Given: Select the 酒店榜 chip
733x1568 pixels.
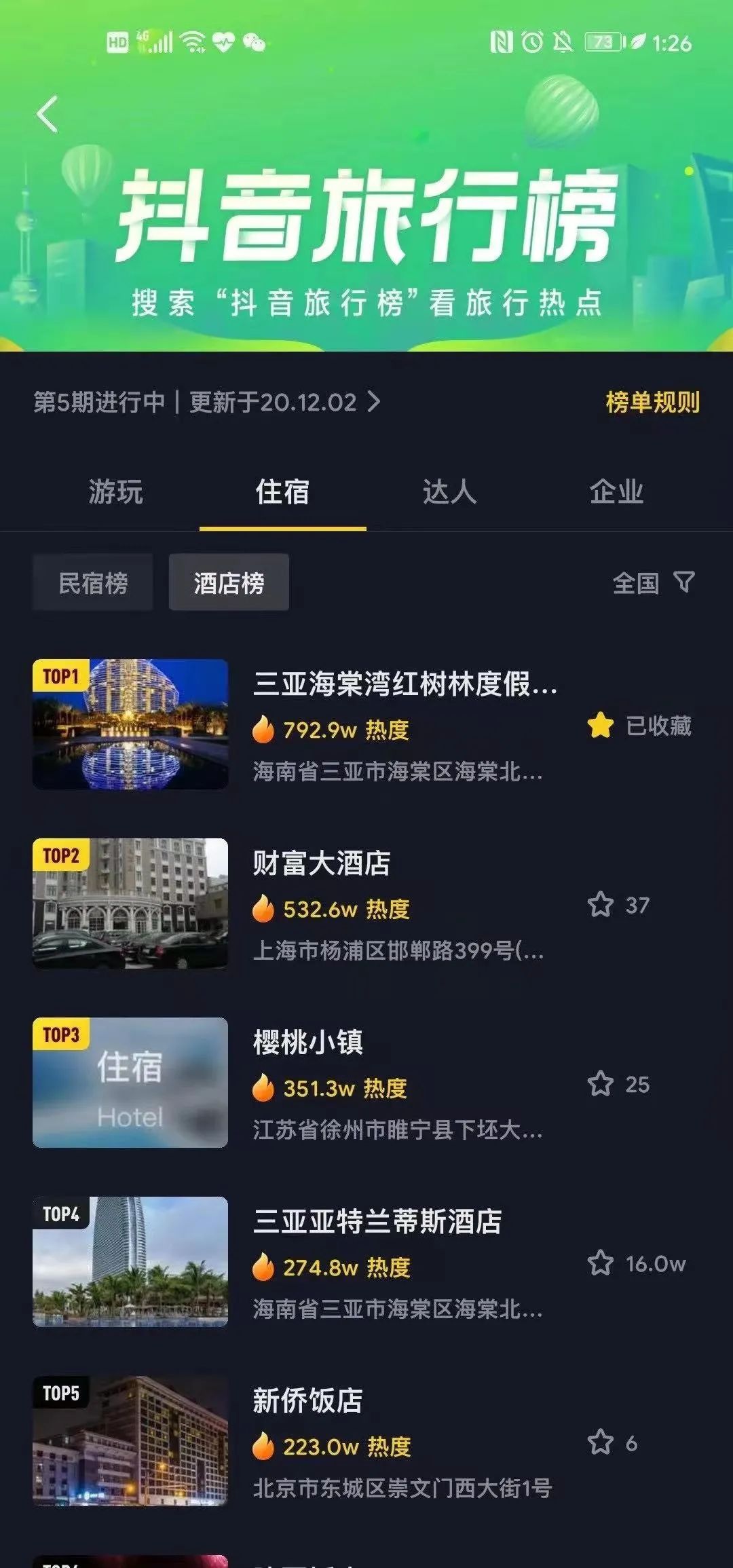Looking at the screenshot, I should [229, 582].
